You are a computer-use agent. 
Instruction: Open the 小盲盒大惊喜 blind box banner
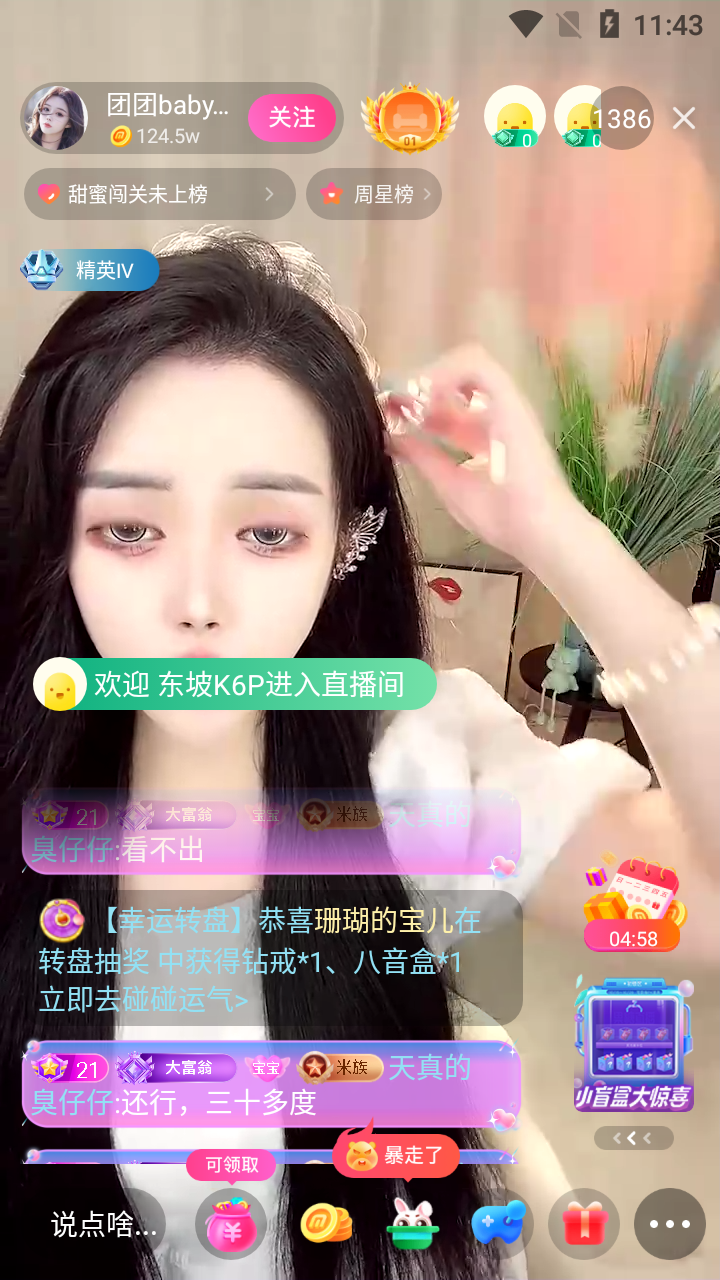633,1045
